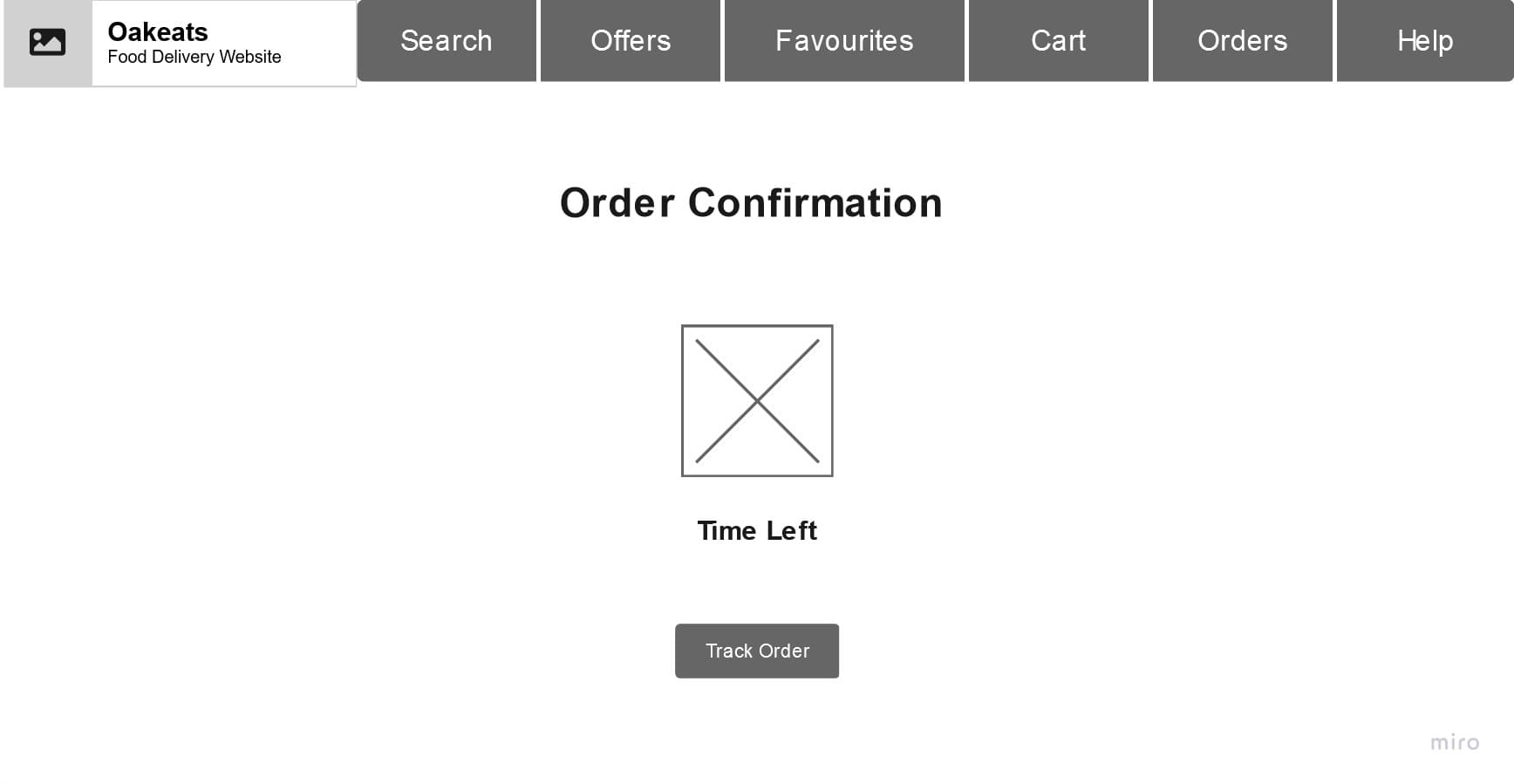The width and height of the screenshot is (1514, 784).
Task: Go to Favourites
Action: pos(844,41)
